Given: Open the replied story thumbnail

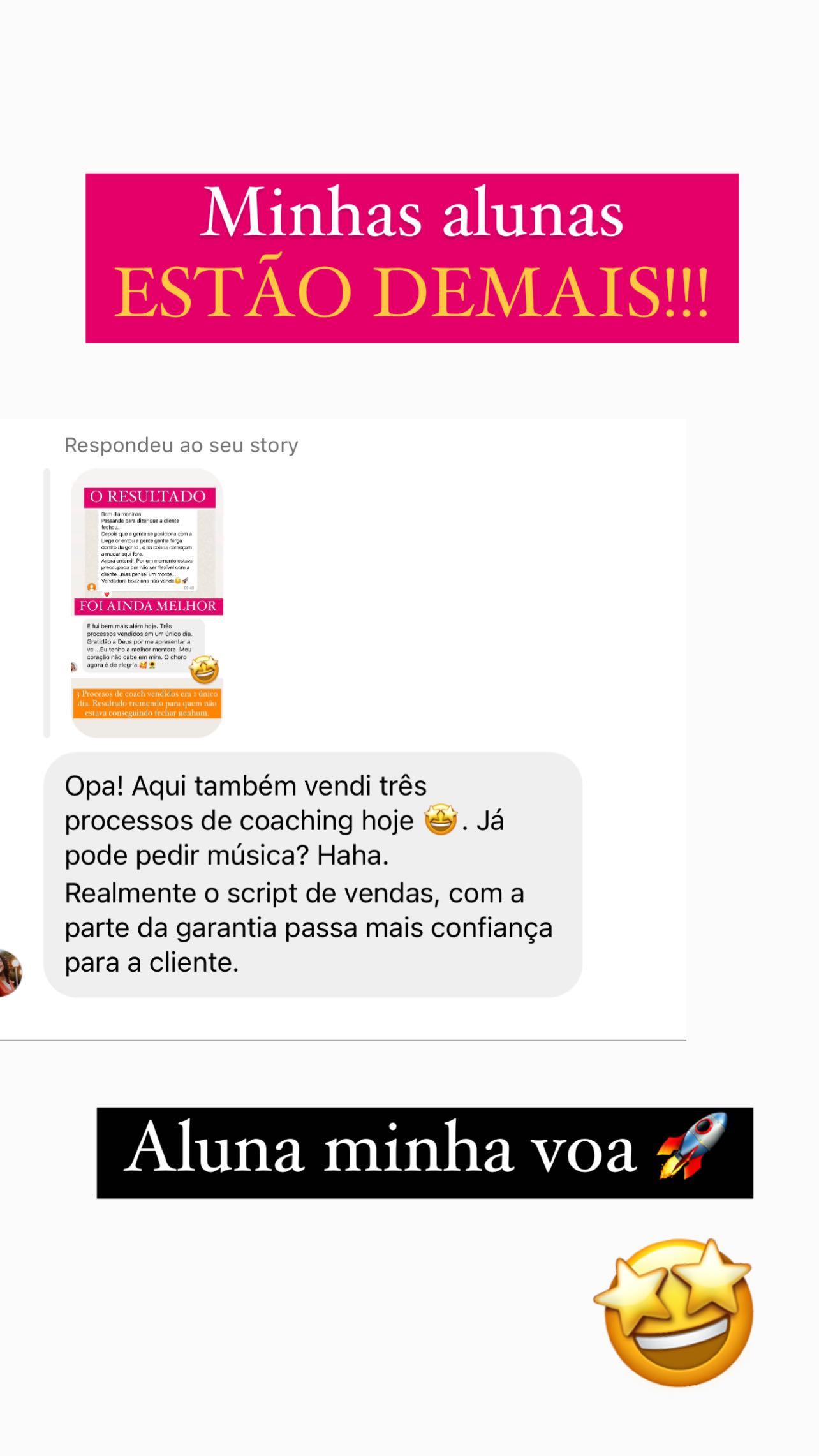Looking at the screenshot, I should [x=147, y=600].
